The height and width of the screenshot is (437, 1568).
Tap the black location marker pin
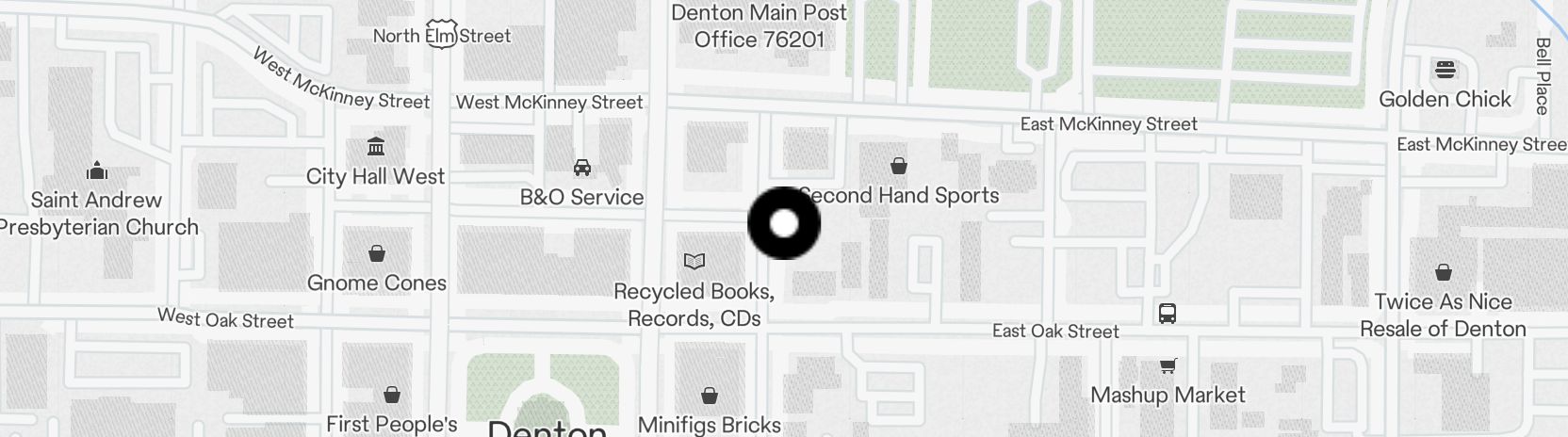click(x=784, y=223)
